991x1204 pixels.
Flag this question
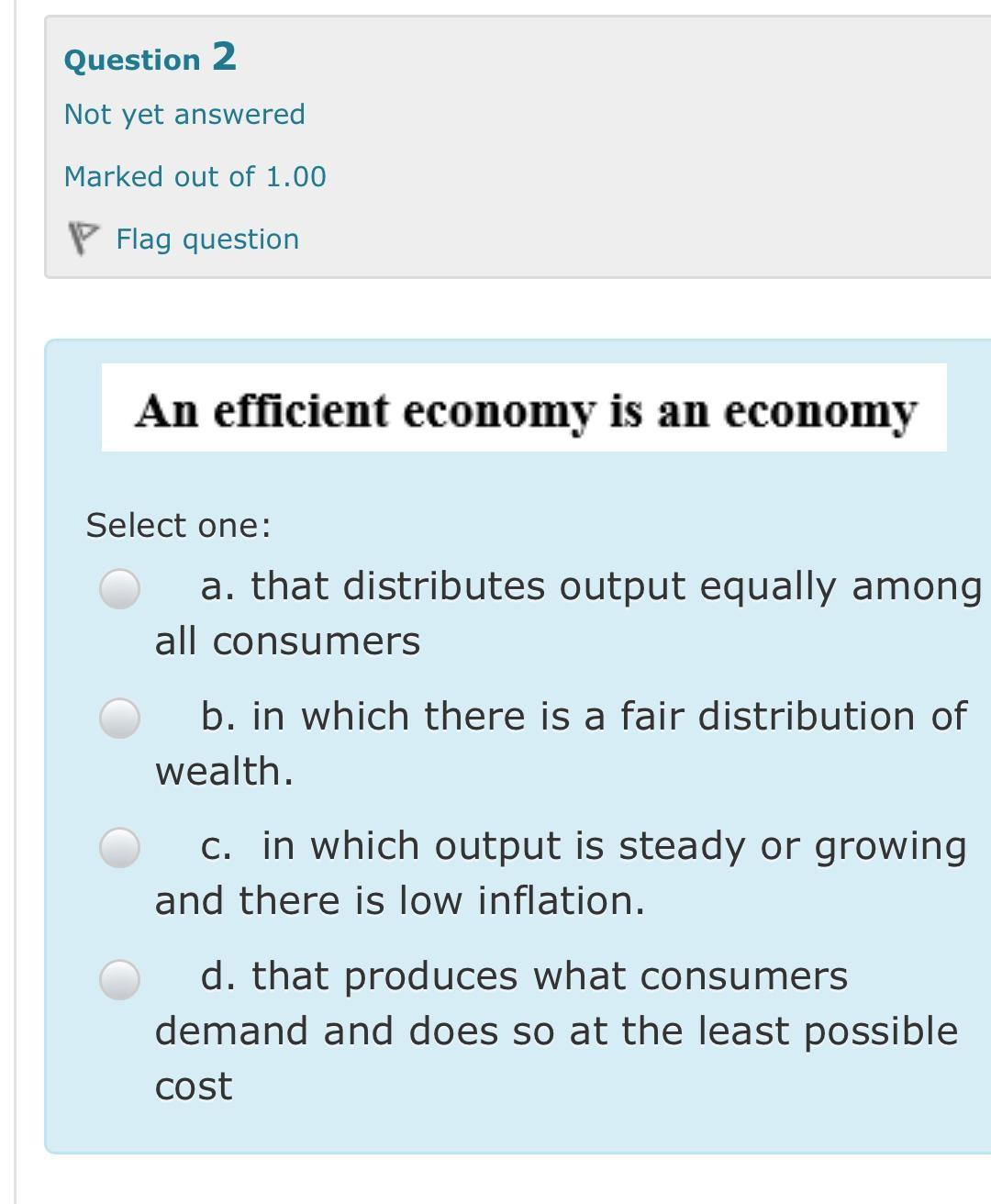tap(206, 240)
